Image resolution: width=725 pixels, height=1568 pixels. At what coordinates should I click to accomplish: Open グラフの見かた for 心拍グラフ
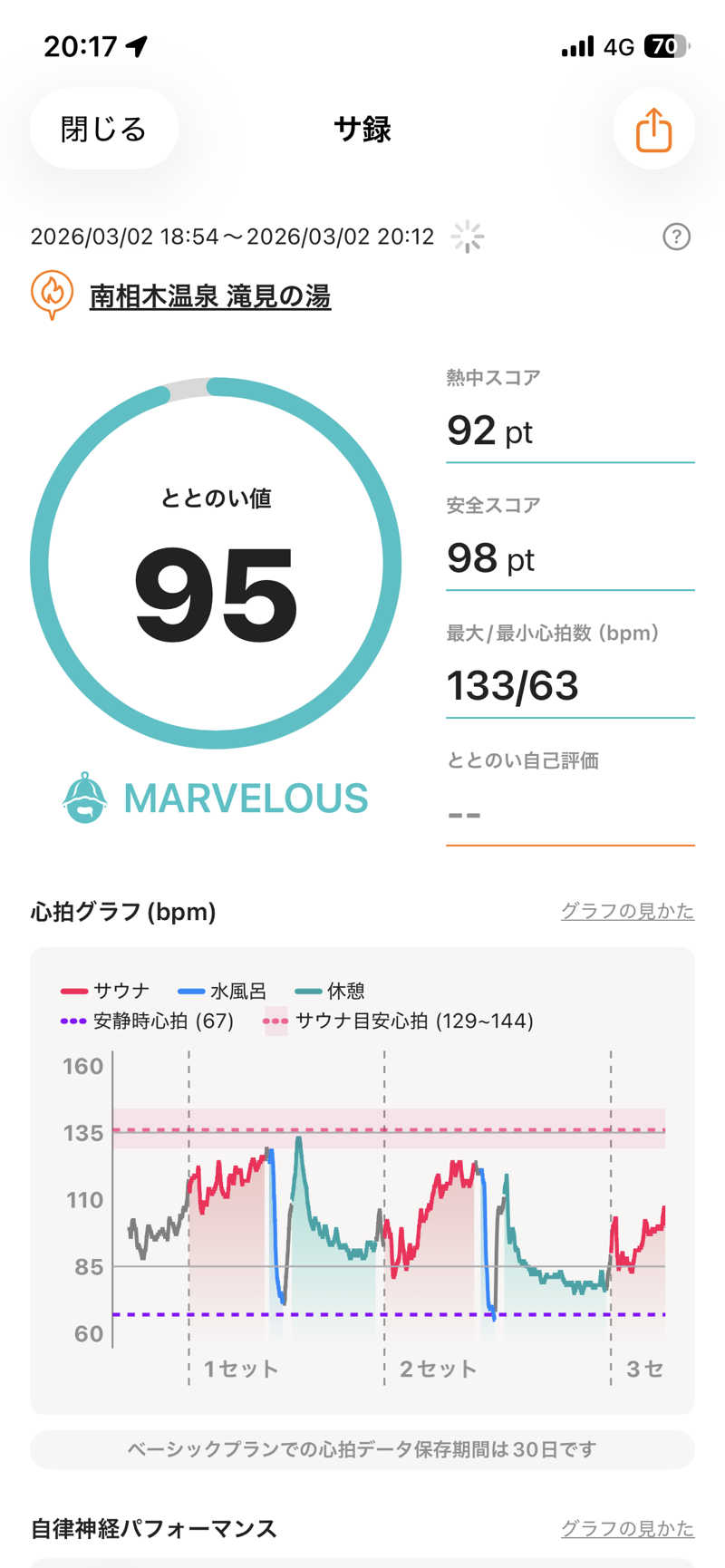click(x=627, y=911)
